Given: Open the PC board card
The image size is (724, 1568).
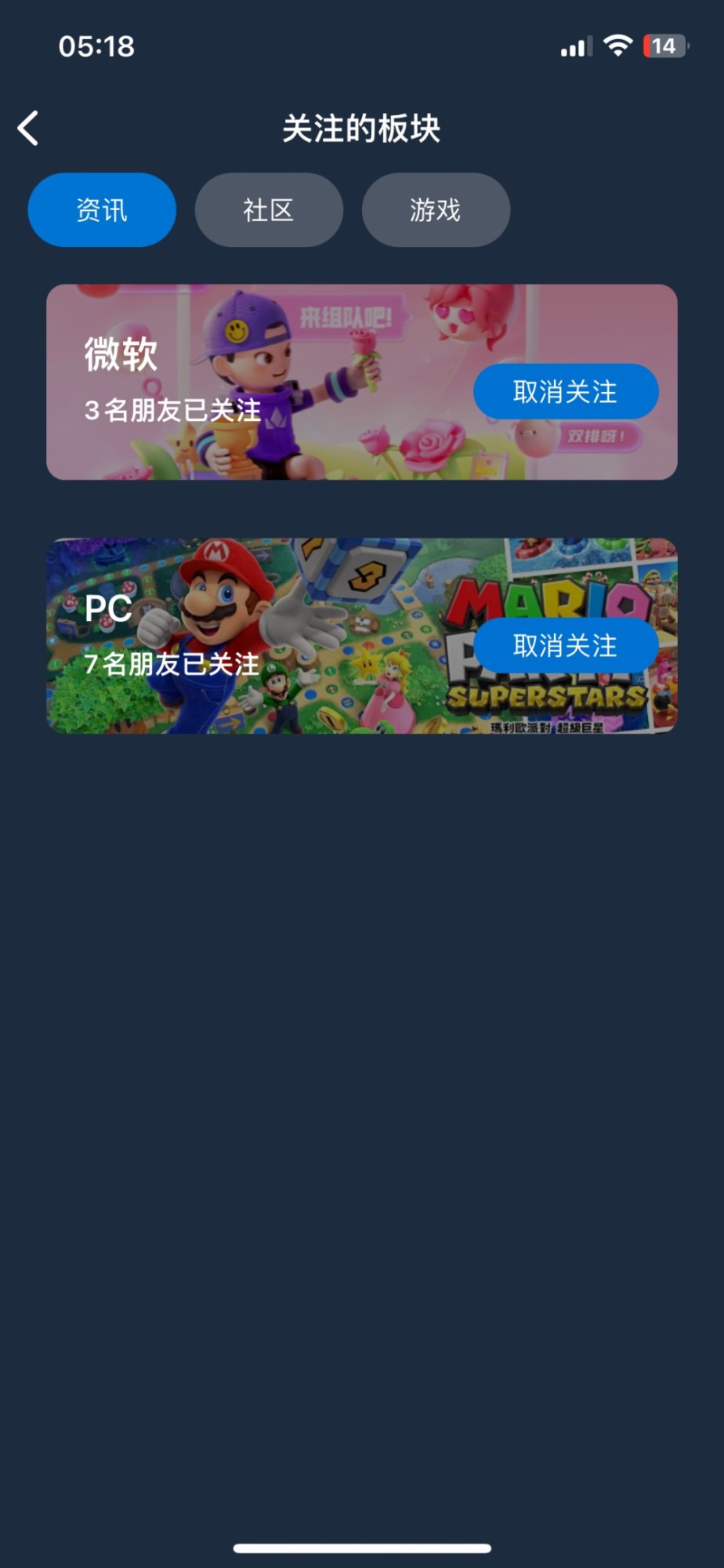Looking at the screenshot, I should point(259,636).
